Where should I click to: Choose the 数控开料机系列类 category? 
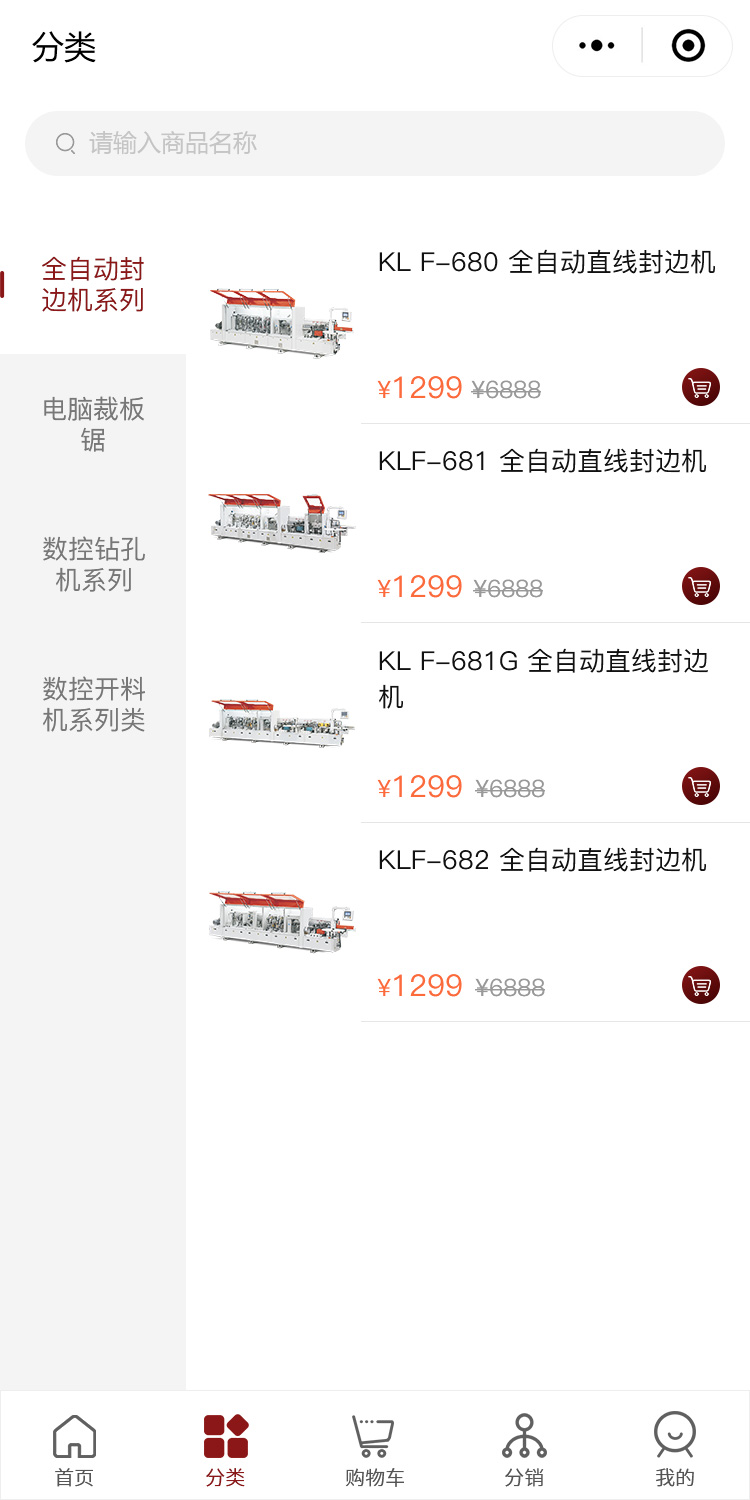(x=93, y=704)
